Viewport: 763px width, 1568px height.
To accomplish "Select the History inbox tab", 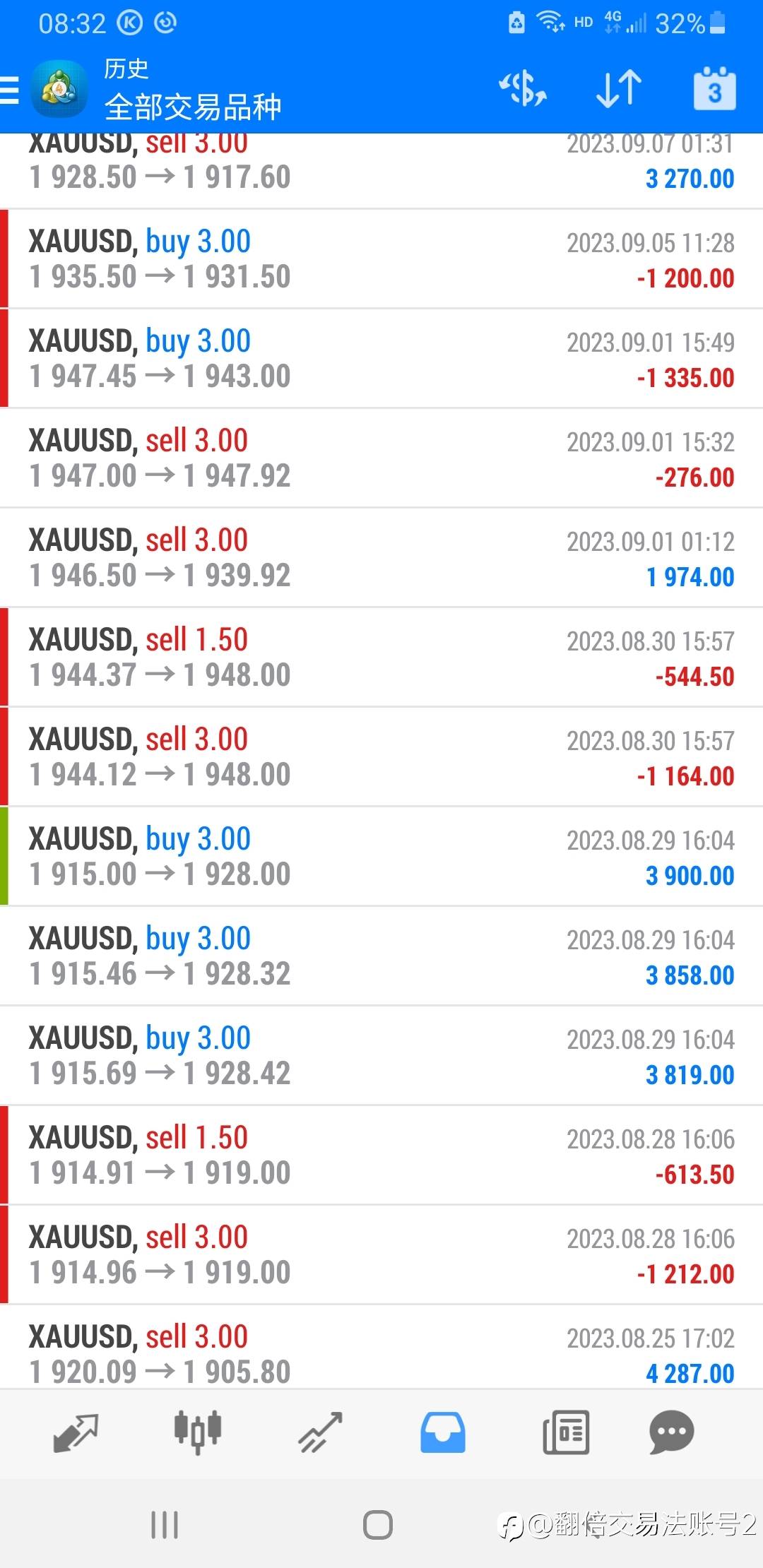I will tap(443, 1433).
